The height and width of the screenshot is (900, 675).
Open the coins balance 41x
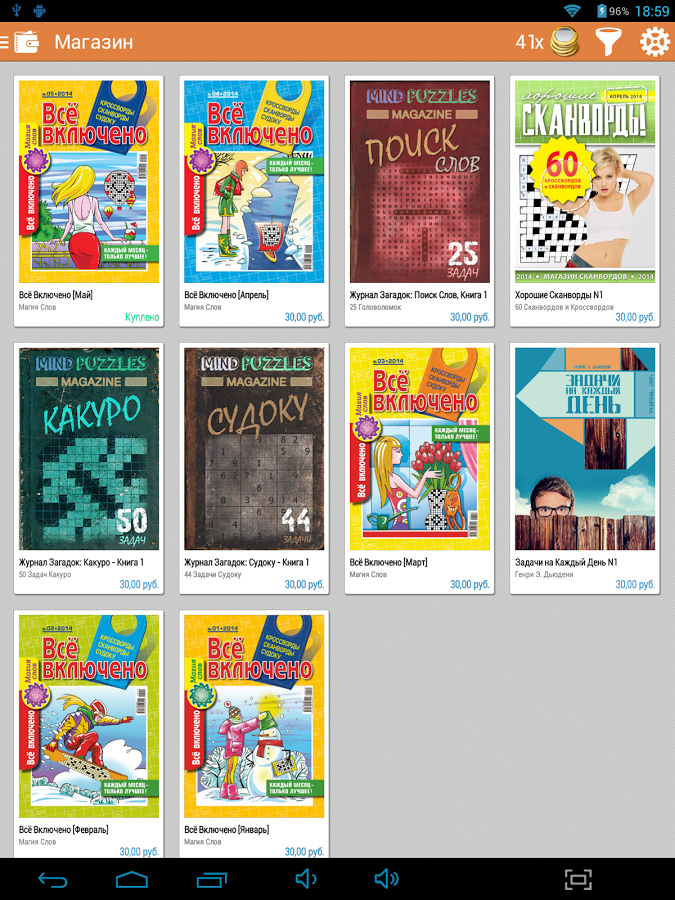[547, 43]
